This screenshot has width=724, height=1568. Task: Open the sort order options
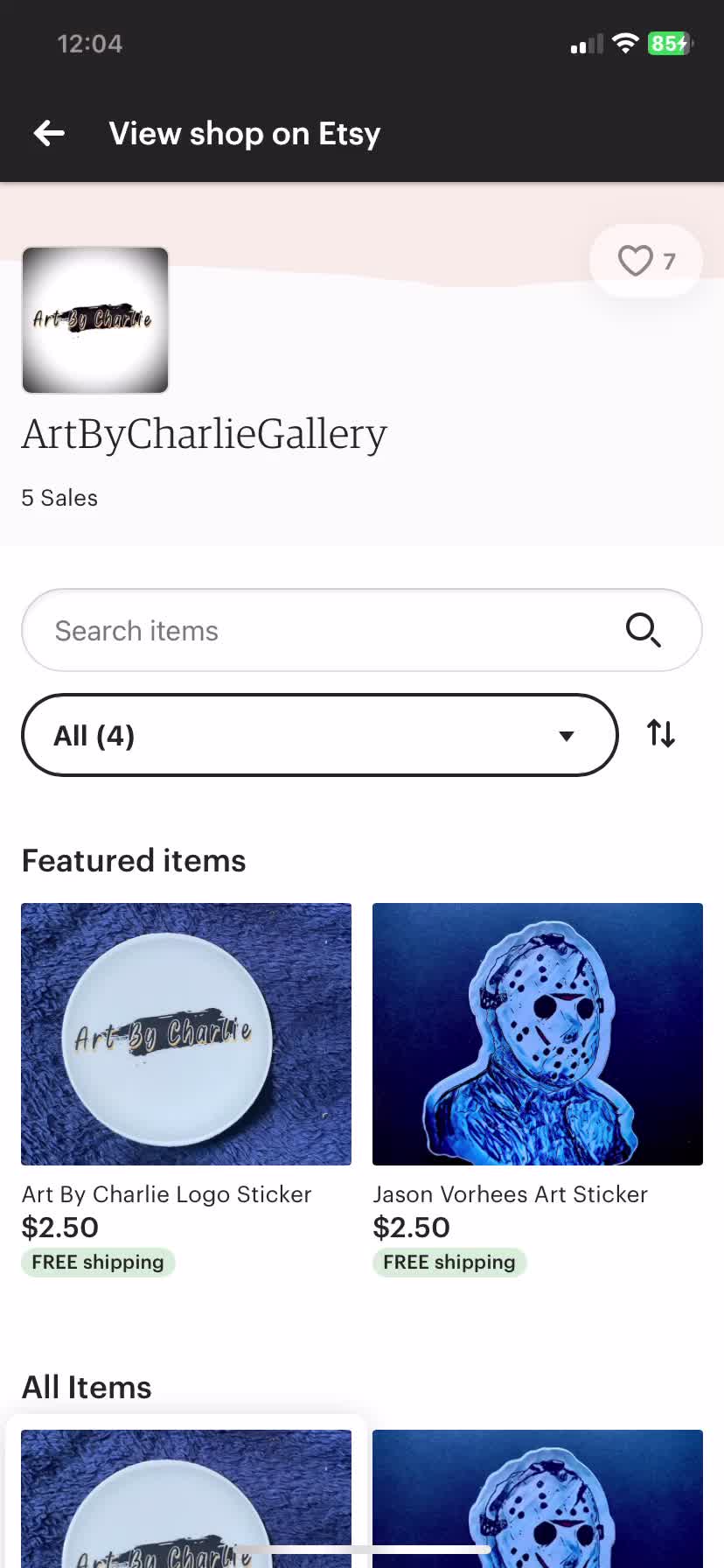click(661, 733)
